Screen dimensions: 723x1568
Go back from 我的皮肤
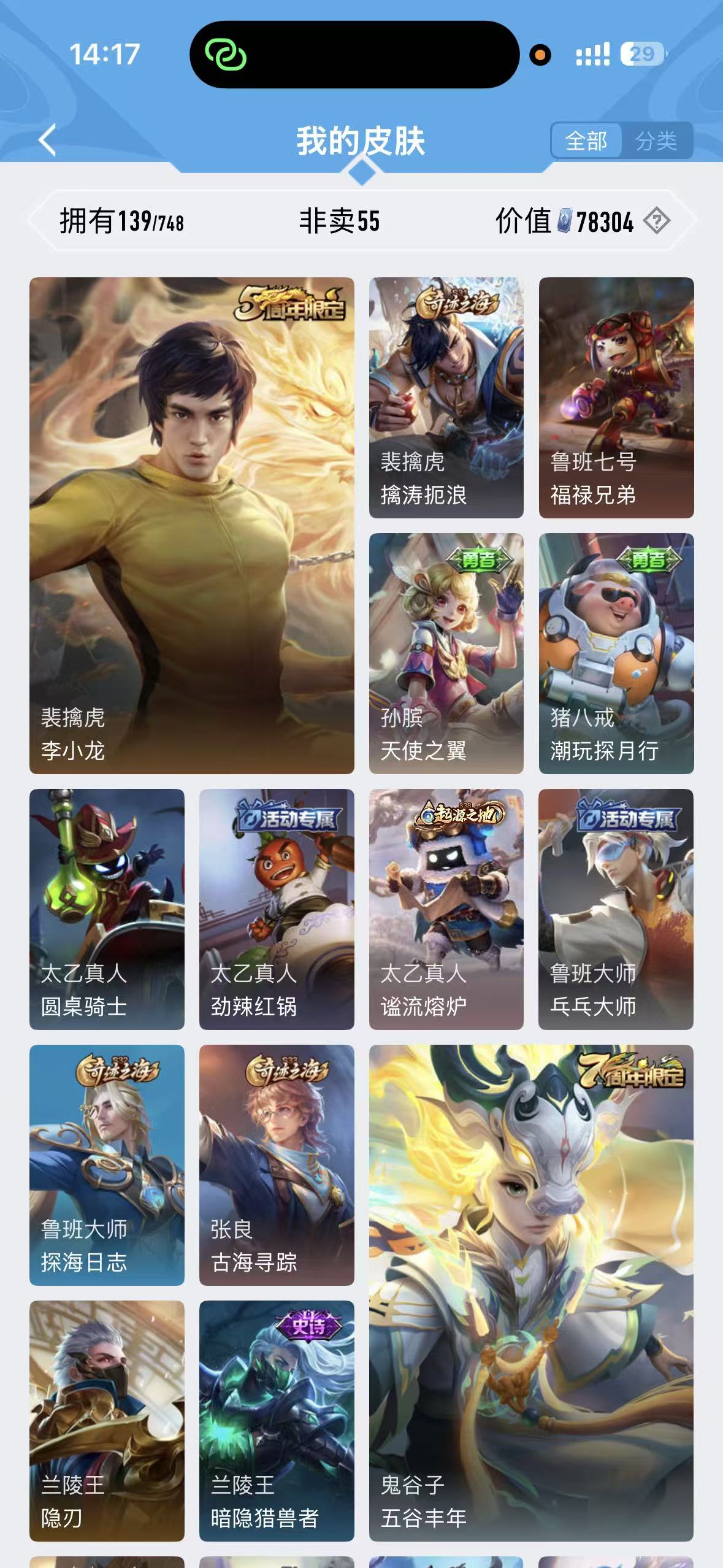[x=48, y=140]
